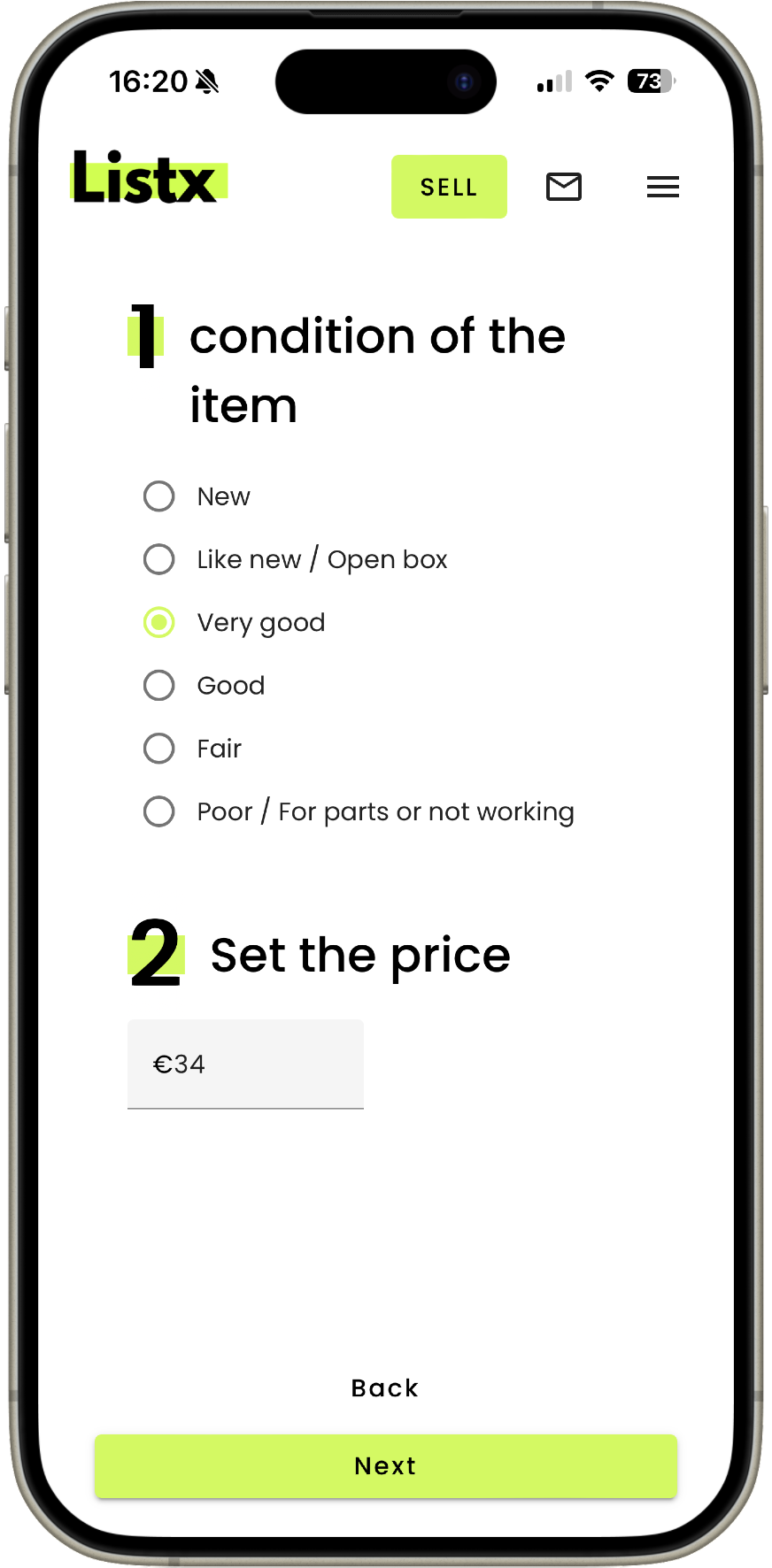This screenshot has width=772, height=1568.
Task: Open the messages envelope icon
Action: pyautogui.click(x=564, y=187)
